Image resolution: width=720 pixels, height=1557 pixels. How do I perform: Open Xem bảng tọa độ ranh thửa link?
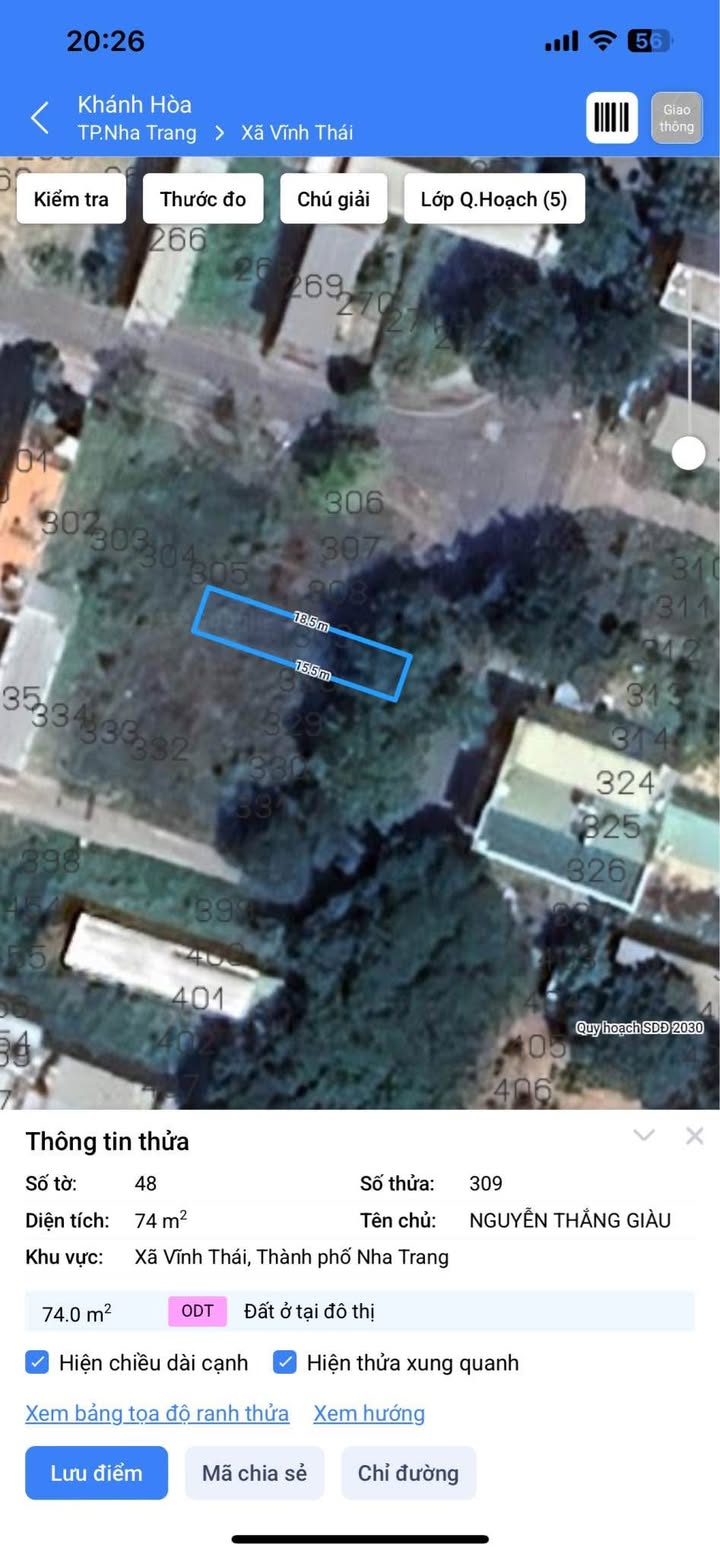tap(157, 1413)
